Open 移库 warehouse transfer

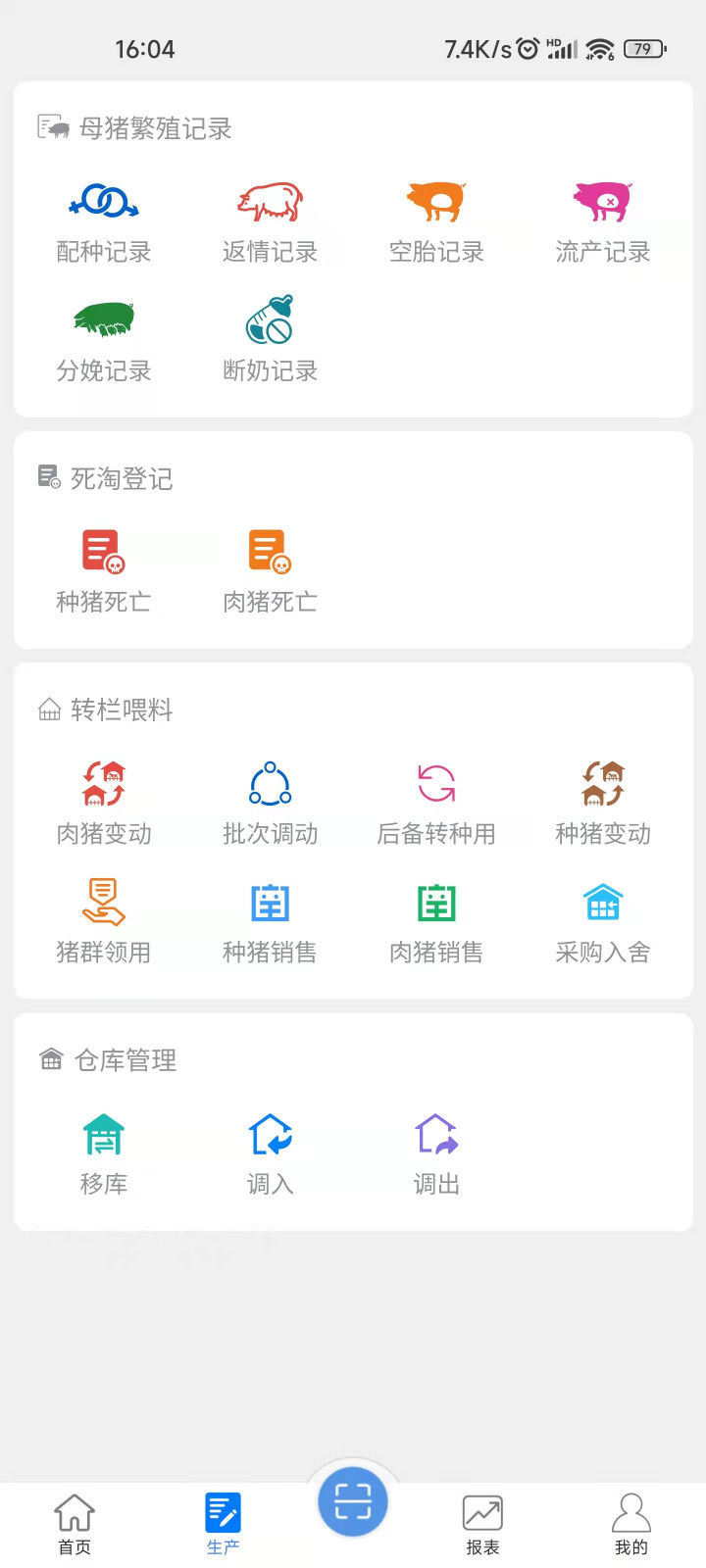point(104,1153)
